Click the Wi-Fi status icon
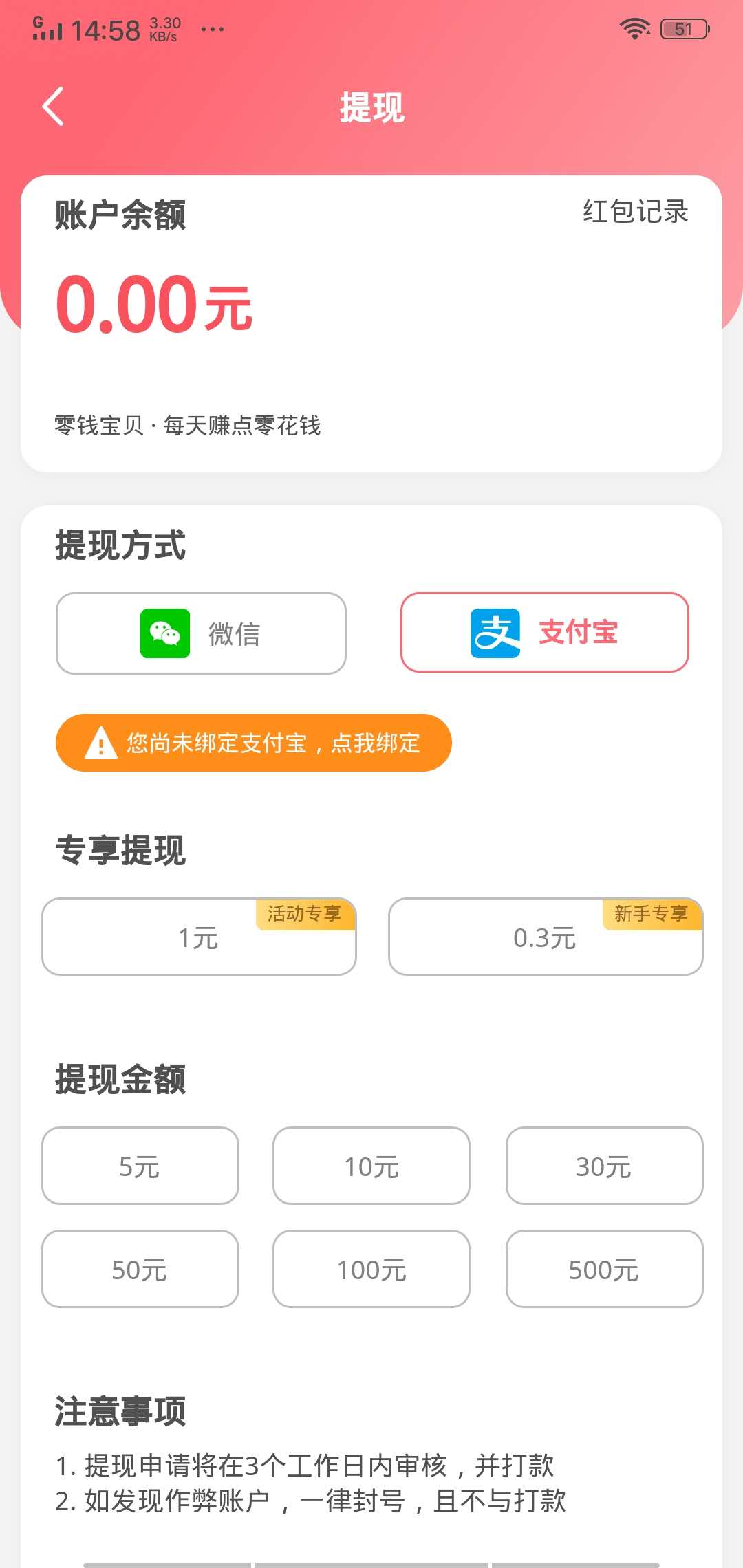 pyautogui.click(x=635, y=29)
